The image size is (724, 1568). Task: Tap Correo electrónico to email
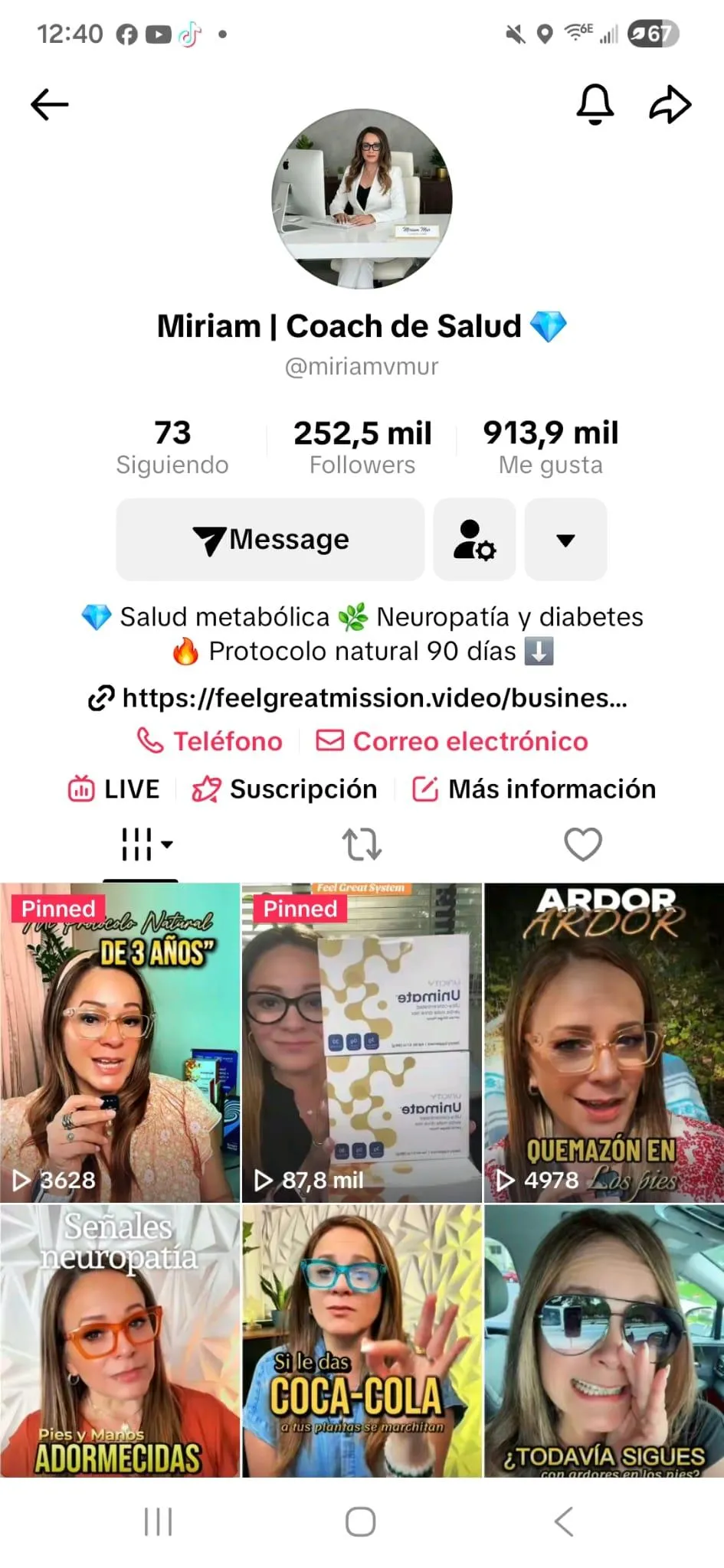click(453, 741)
